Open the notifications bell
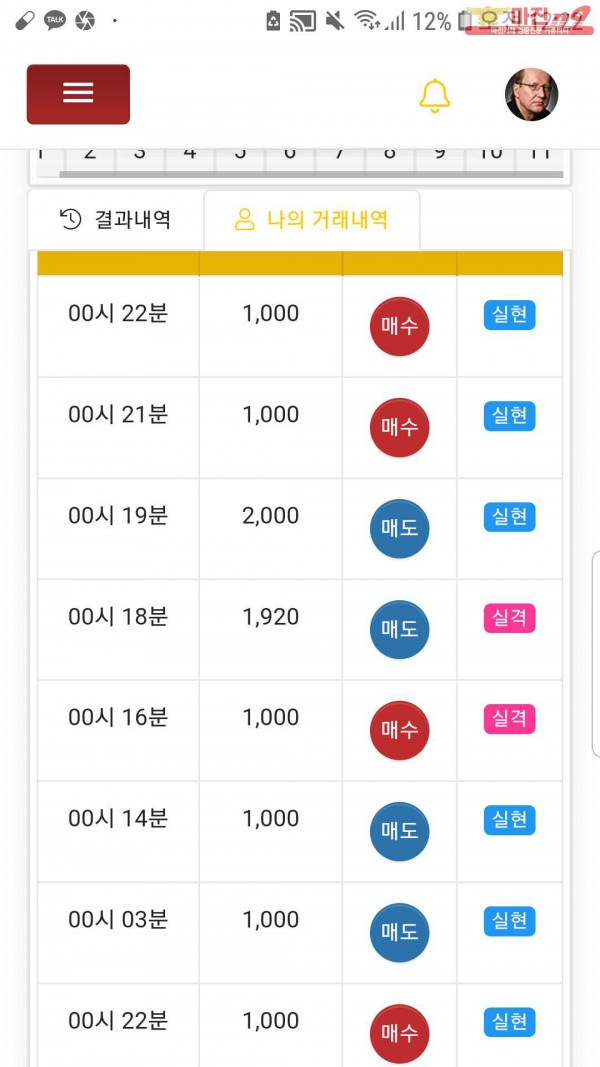The width and height of the screenshot is (600, 1067). [x=434, y=95]
